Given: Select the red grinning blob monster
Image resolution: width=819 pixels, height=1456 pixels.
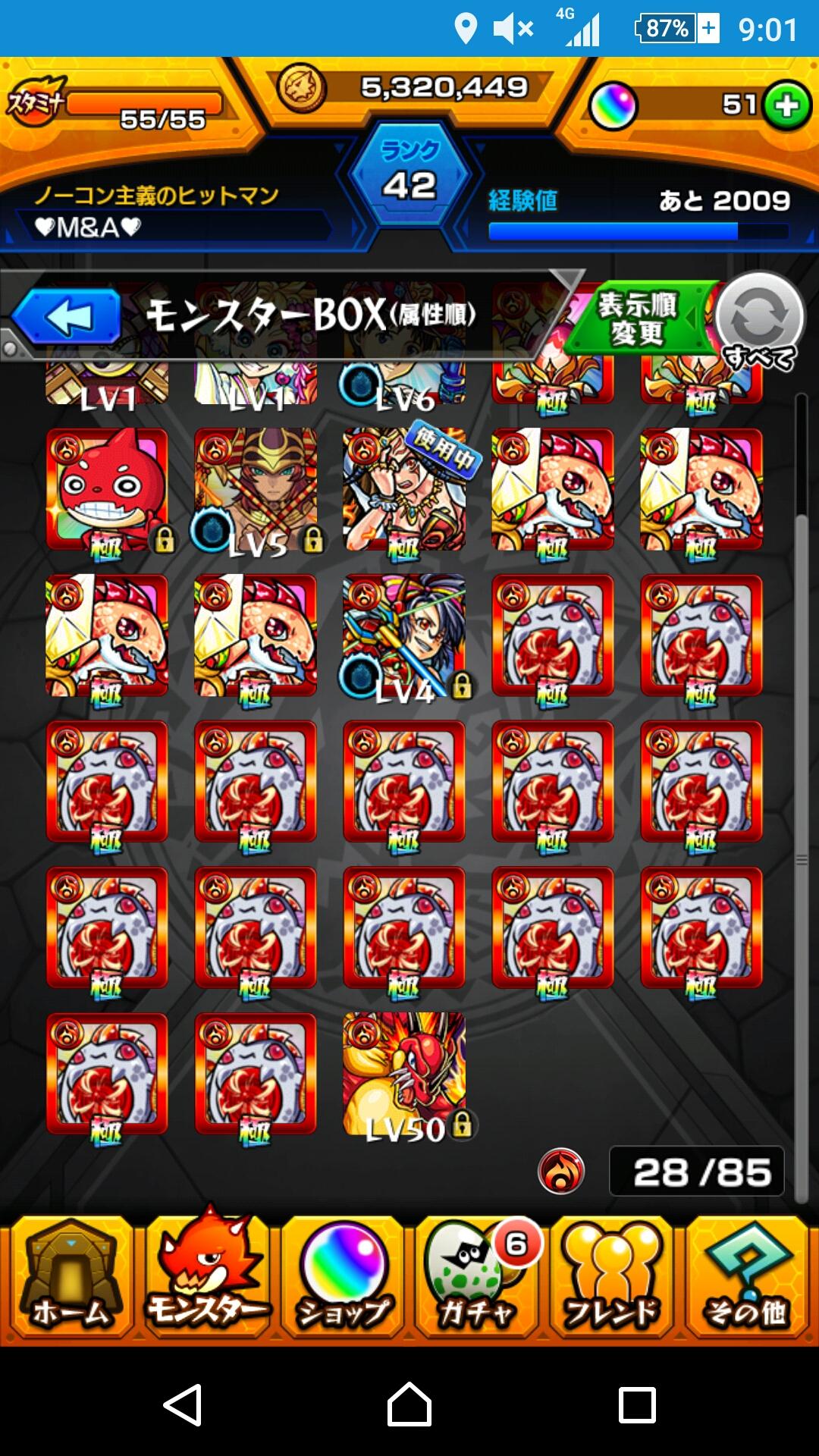Looking at the screenshot, I should tap(107, 490).
